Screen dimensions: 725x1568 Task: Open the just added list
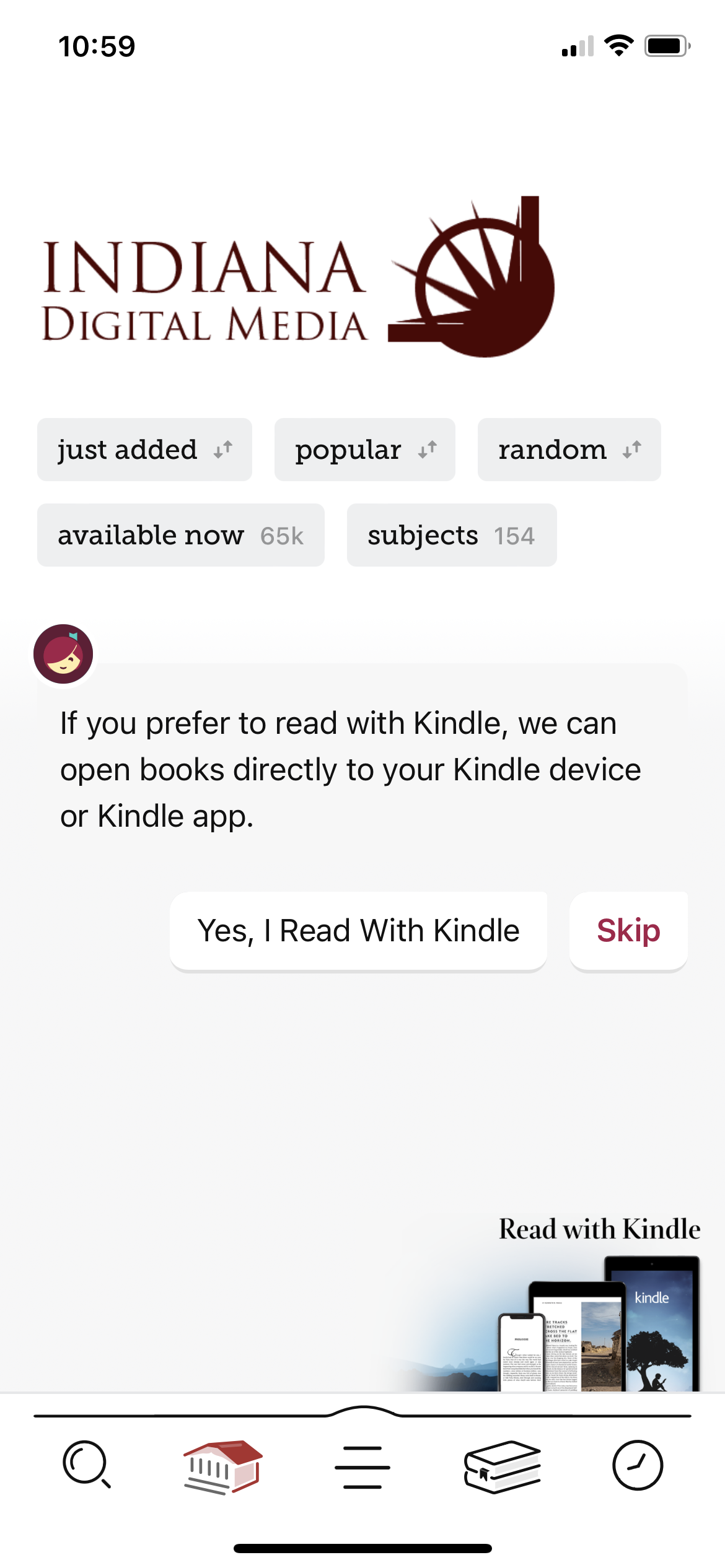(144, 450)
